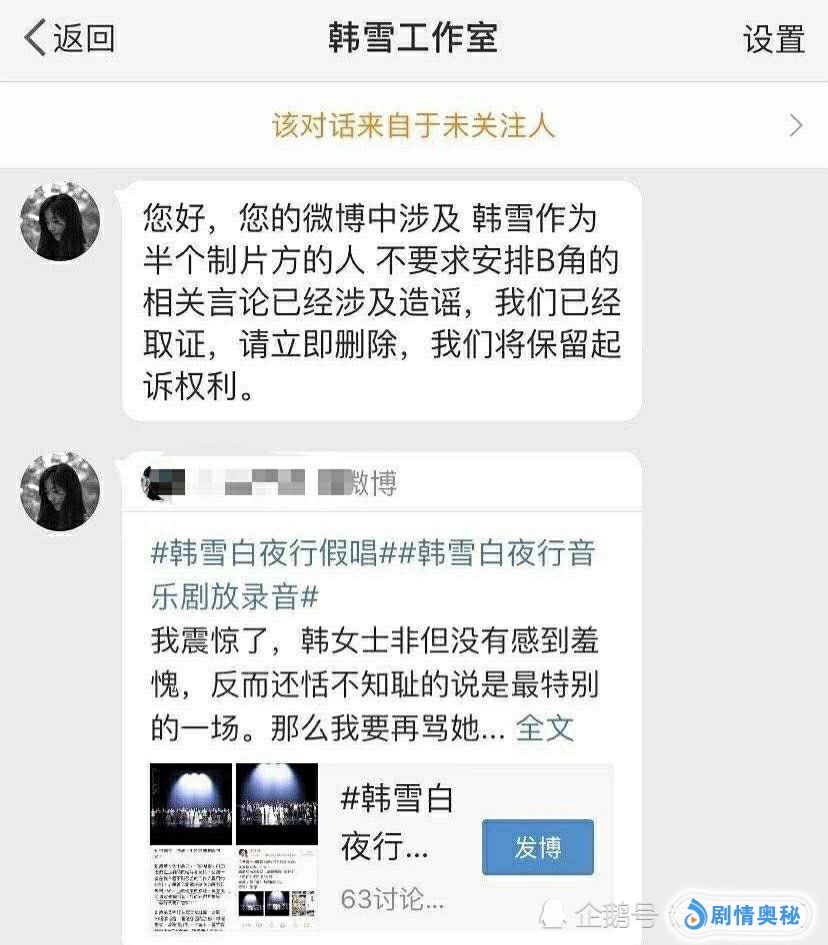This screenshot has height=945, width=828.
Task: Open 设置 for this chat
Action: pyautogui.click(x=773, y=39)
